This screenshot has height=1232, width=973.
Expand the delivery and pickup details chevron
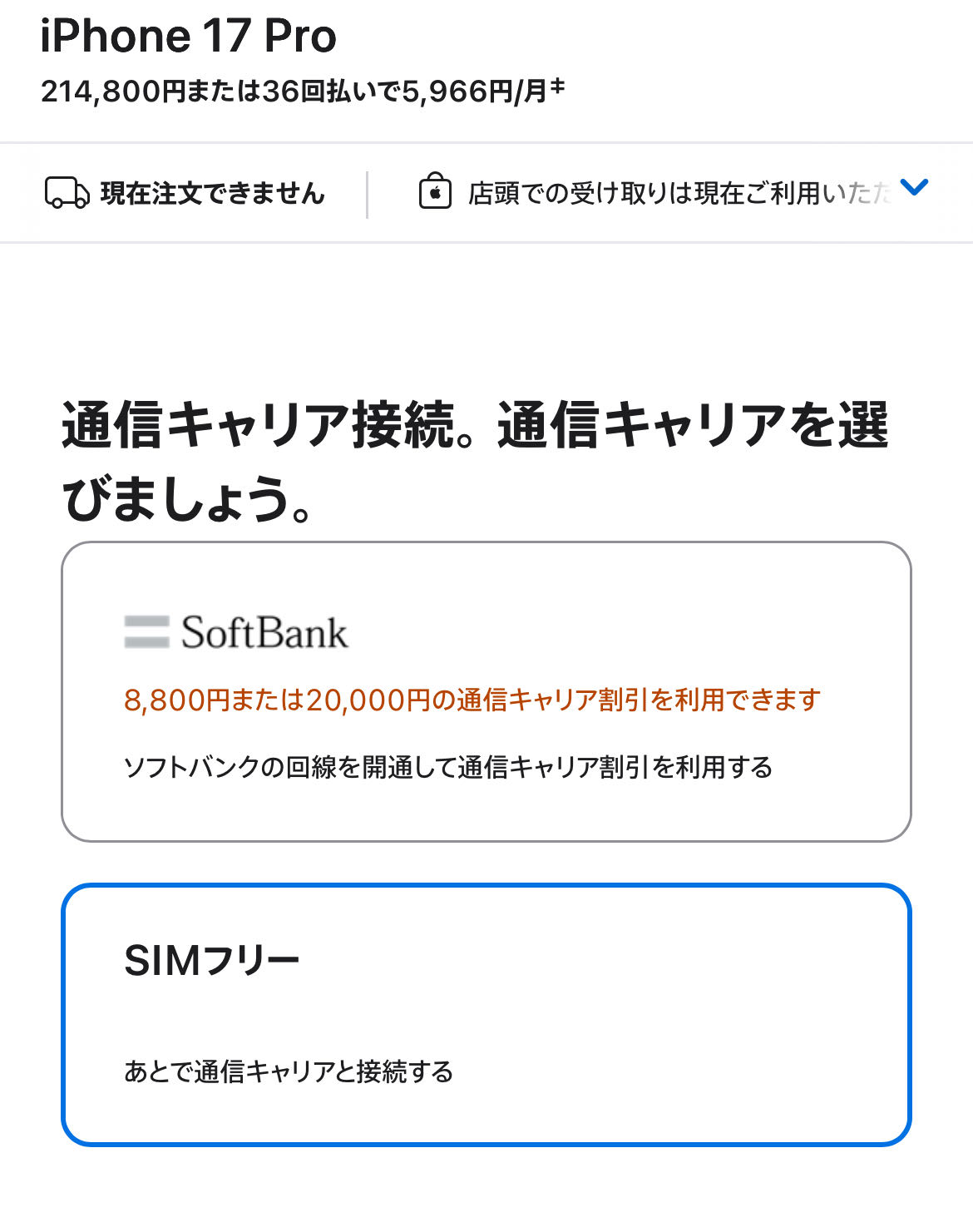(914, 188)
